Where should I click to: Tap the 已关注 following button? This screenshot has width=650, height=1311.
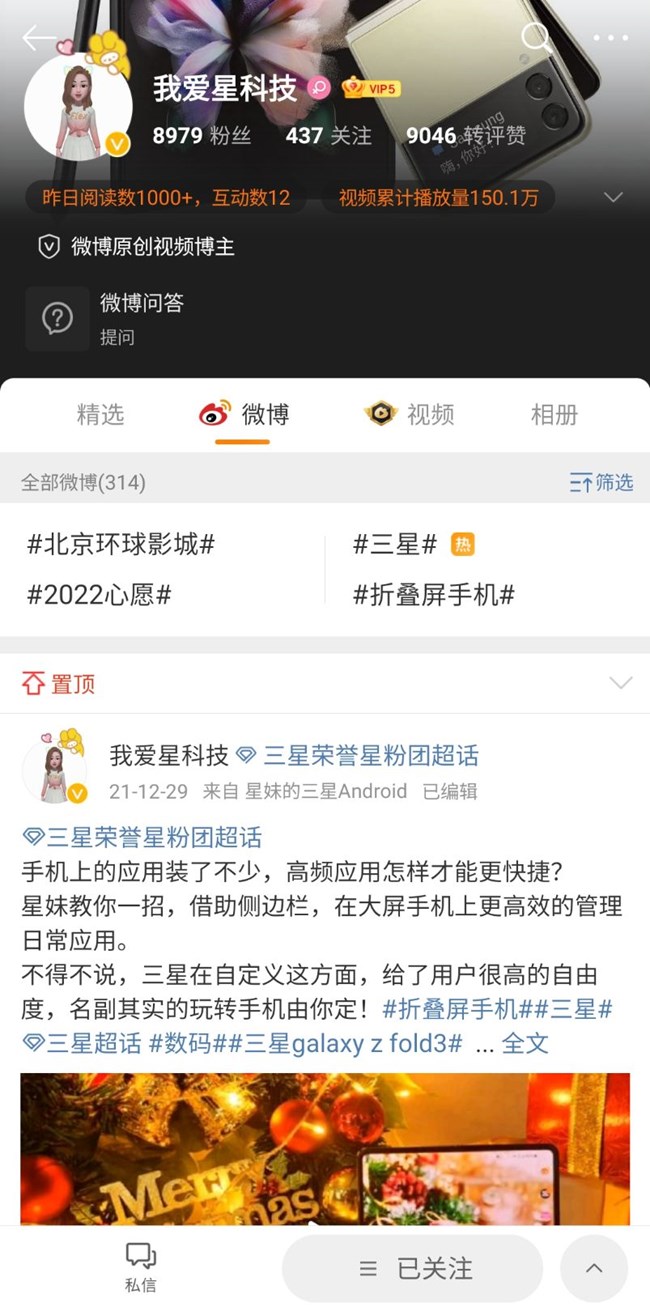[x=413, y=1268]
